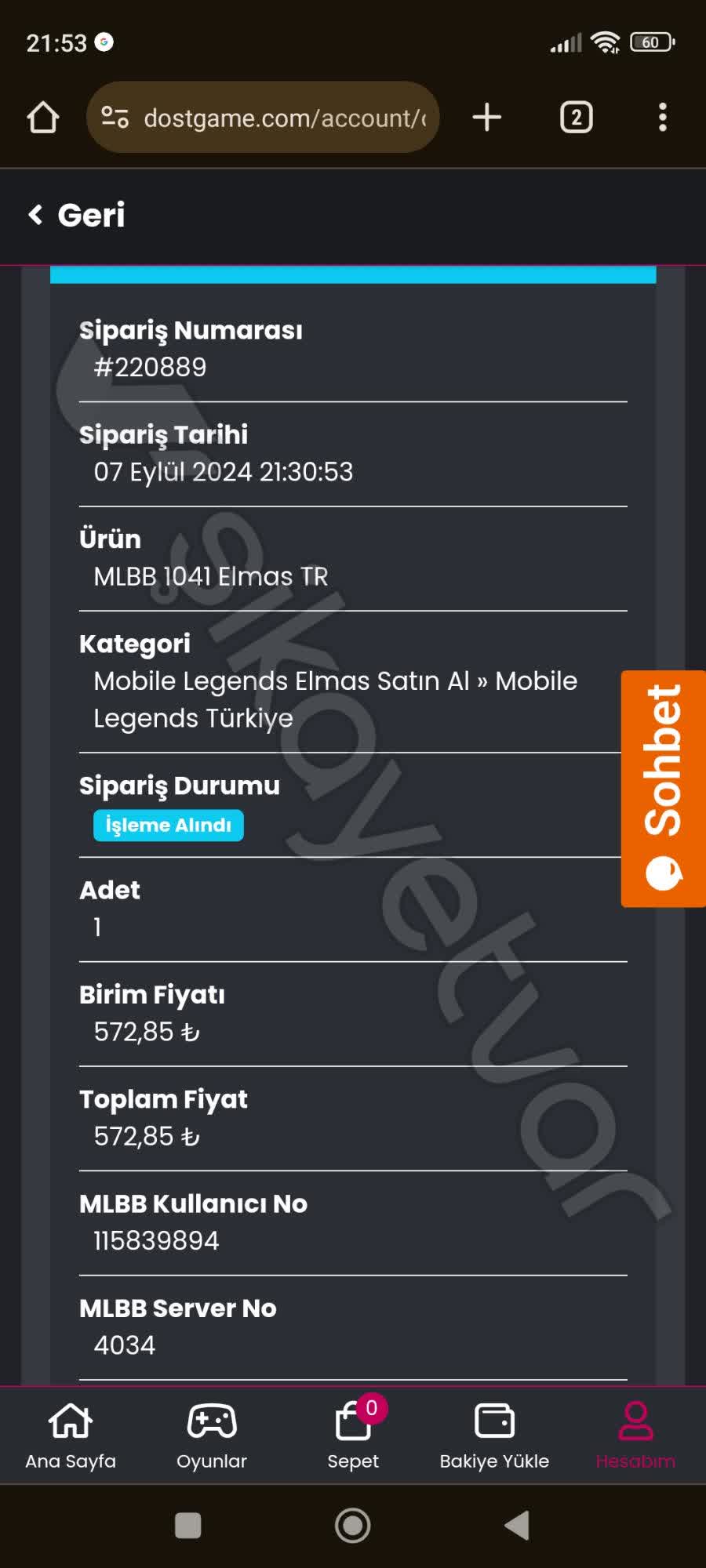The width and height of the screenshot is (706, 1568).
Task: Open the tab switcher showing 2 tabs
Action: tap(575, 118)
